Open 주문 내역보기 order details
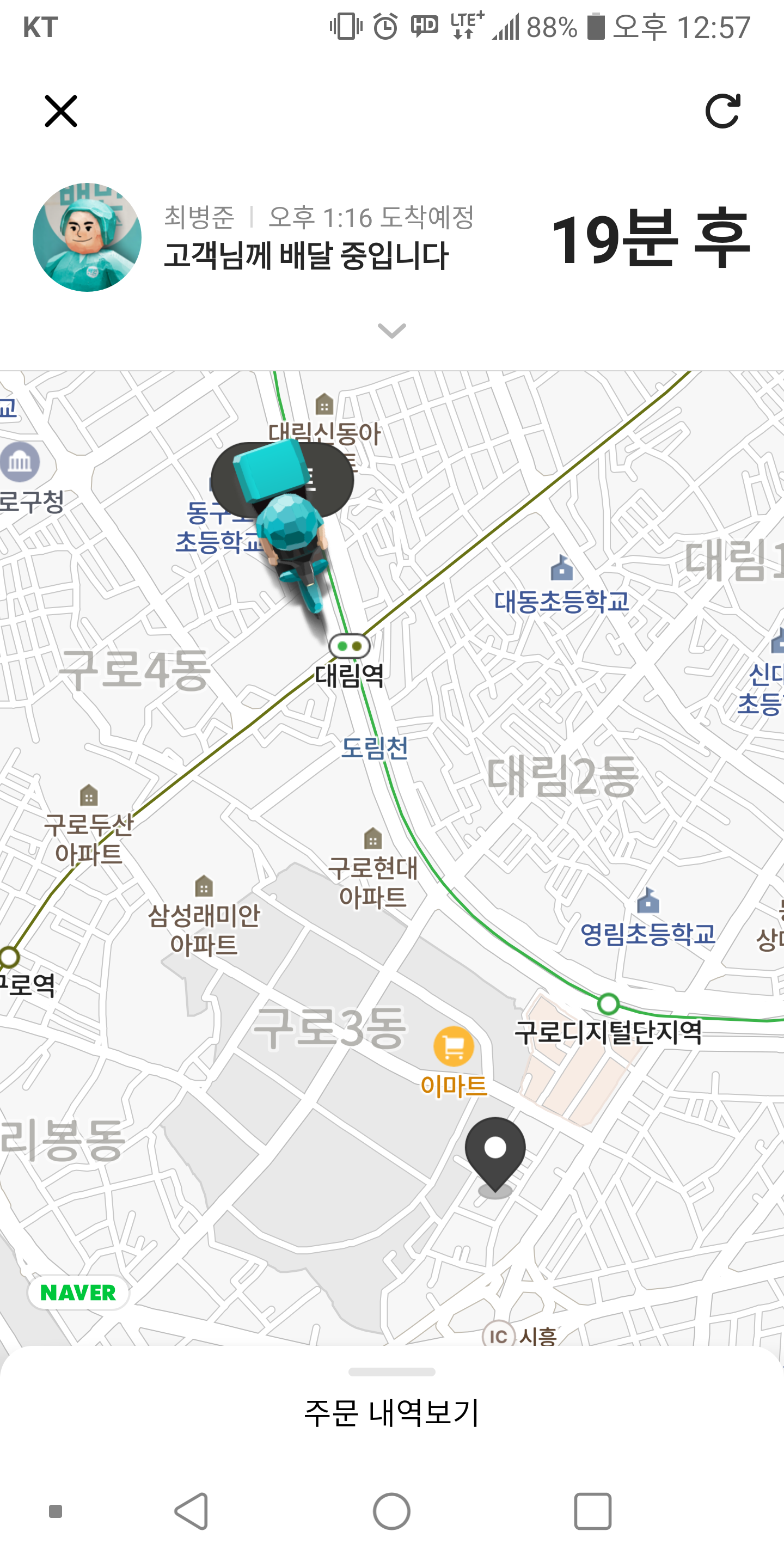 pyautogui.click(x=391, y=1412)
